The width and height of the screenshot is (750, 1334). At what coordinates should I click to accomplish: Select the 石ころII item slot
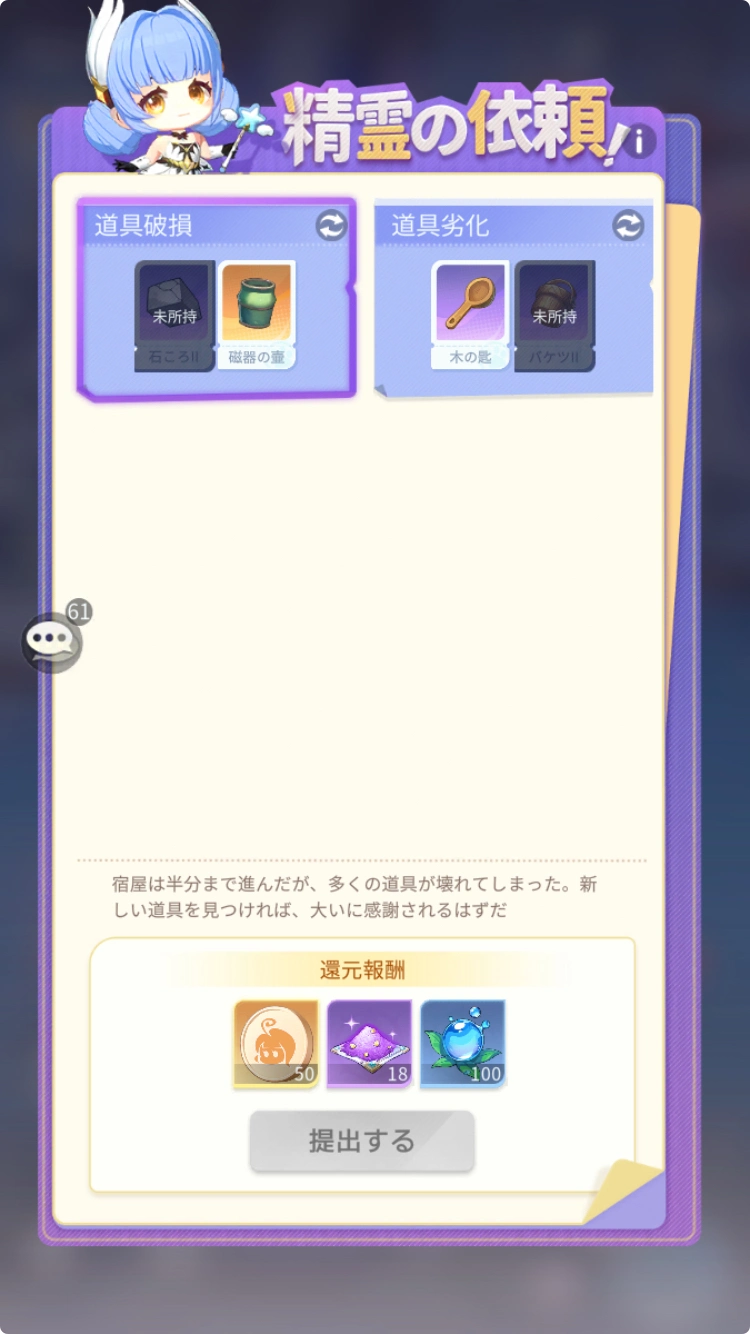175,315
